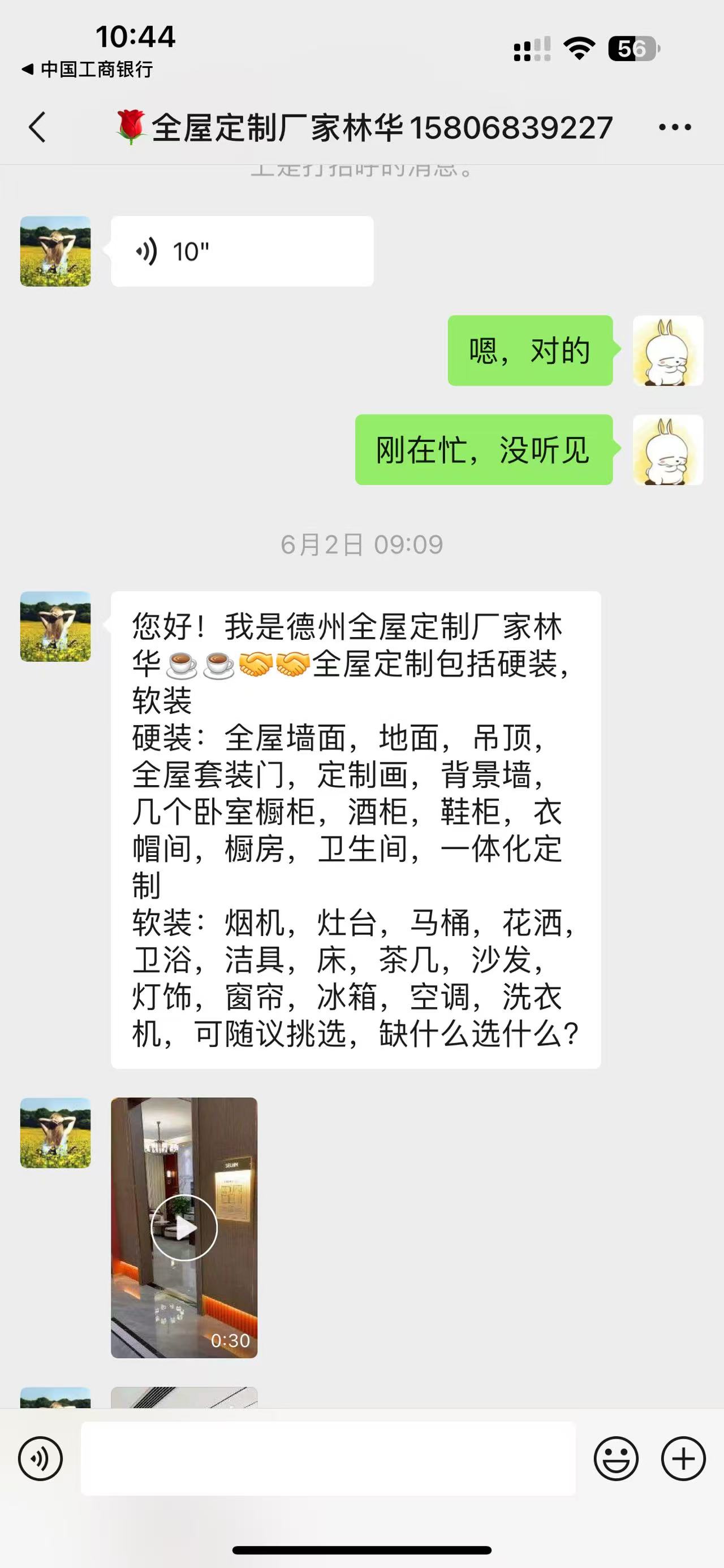Play the 10-second voice message

[242, 252]
